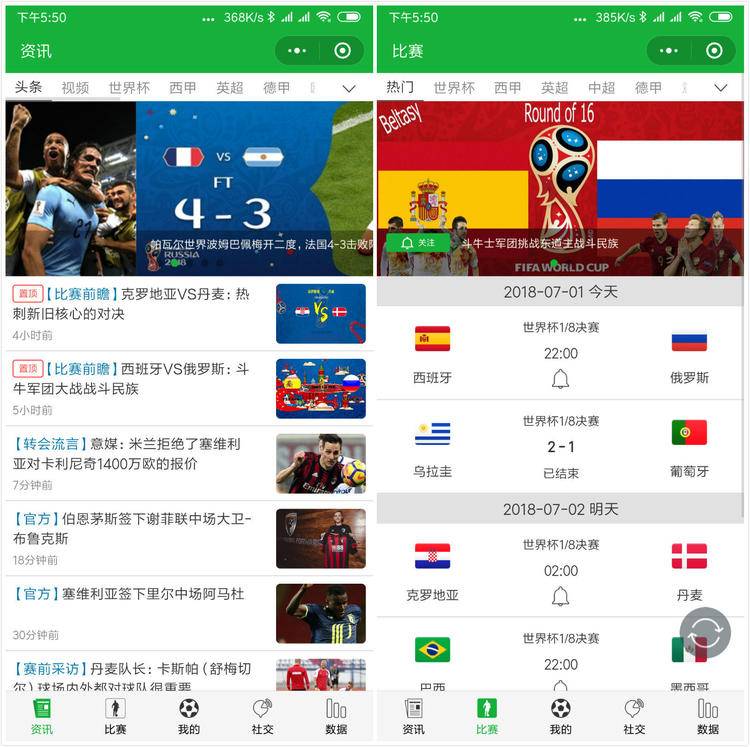This screenshot has width=750, height=747.
Task: Open the 视频 tab on the 资讯 screen
Action: [75, 88]
